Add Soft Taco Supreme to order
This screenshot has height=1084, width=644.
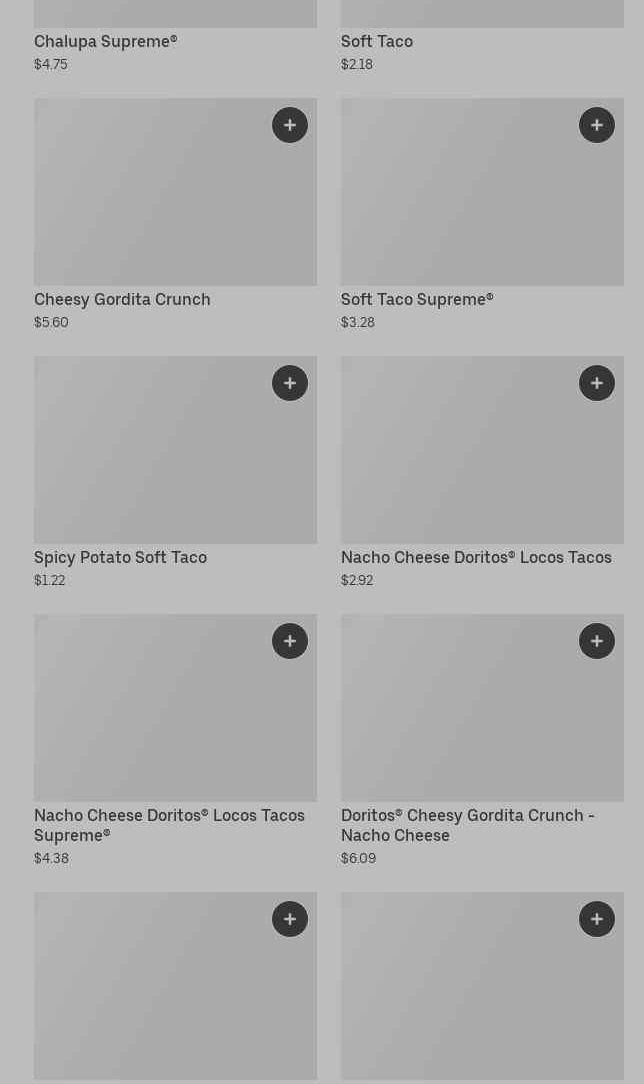pyautogui.click(x=597, y=125)
